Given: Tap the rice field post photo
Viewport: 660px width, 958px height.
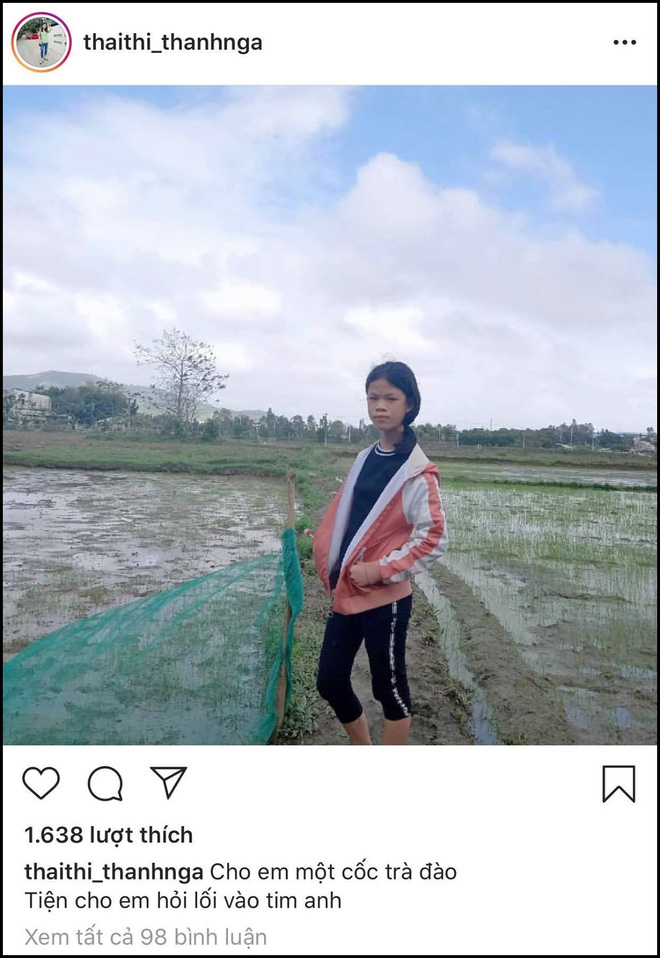Looking at the screenshot, I should point(330,415).
